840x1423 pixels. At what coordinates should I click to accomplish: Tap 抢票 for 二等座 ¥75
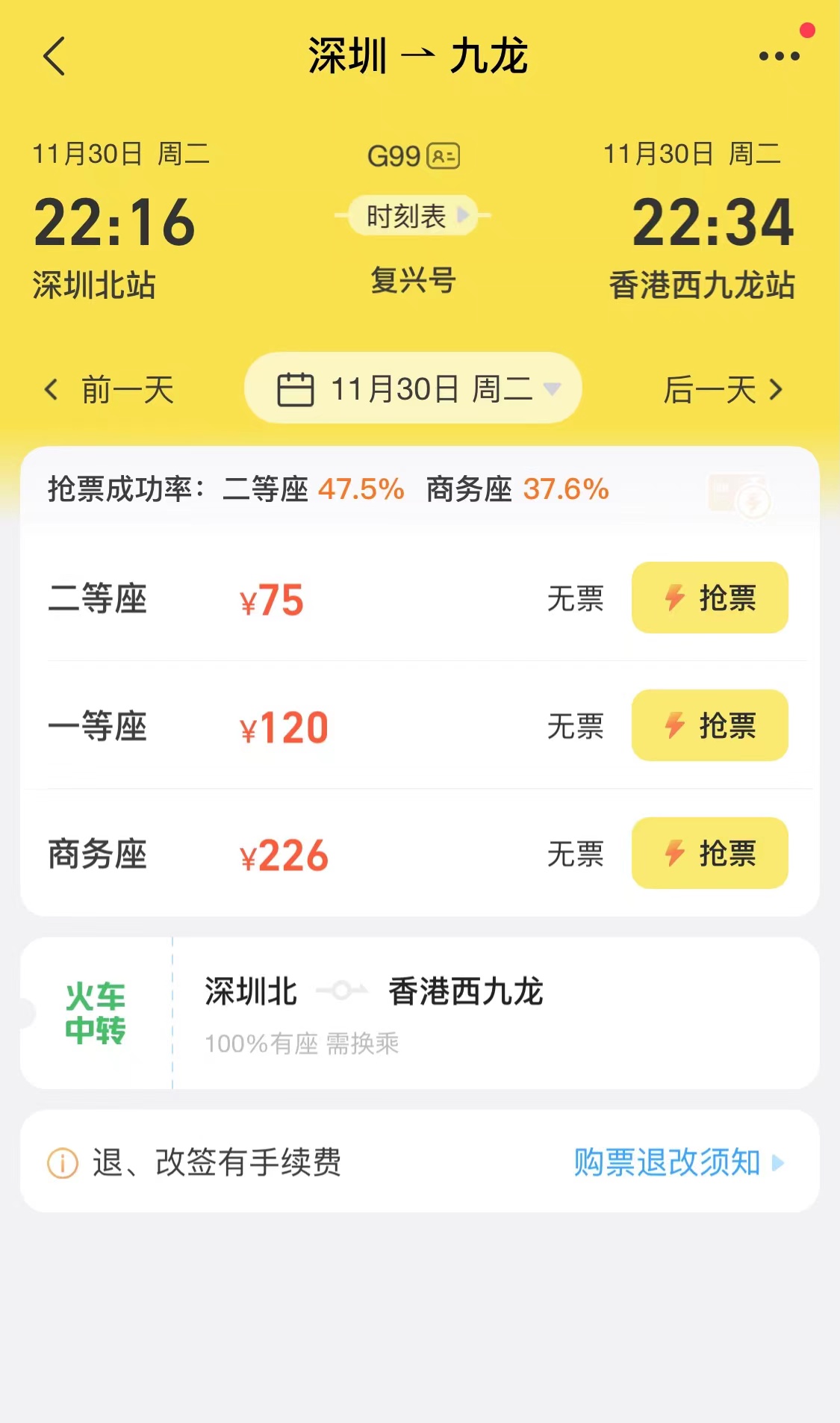(709, 598)
